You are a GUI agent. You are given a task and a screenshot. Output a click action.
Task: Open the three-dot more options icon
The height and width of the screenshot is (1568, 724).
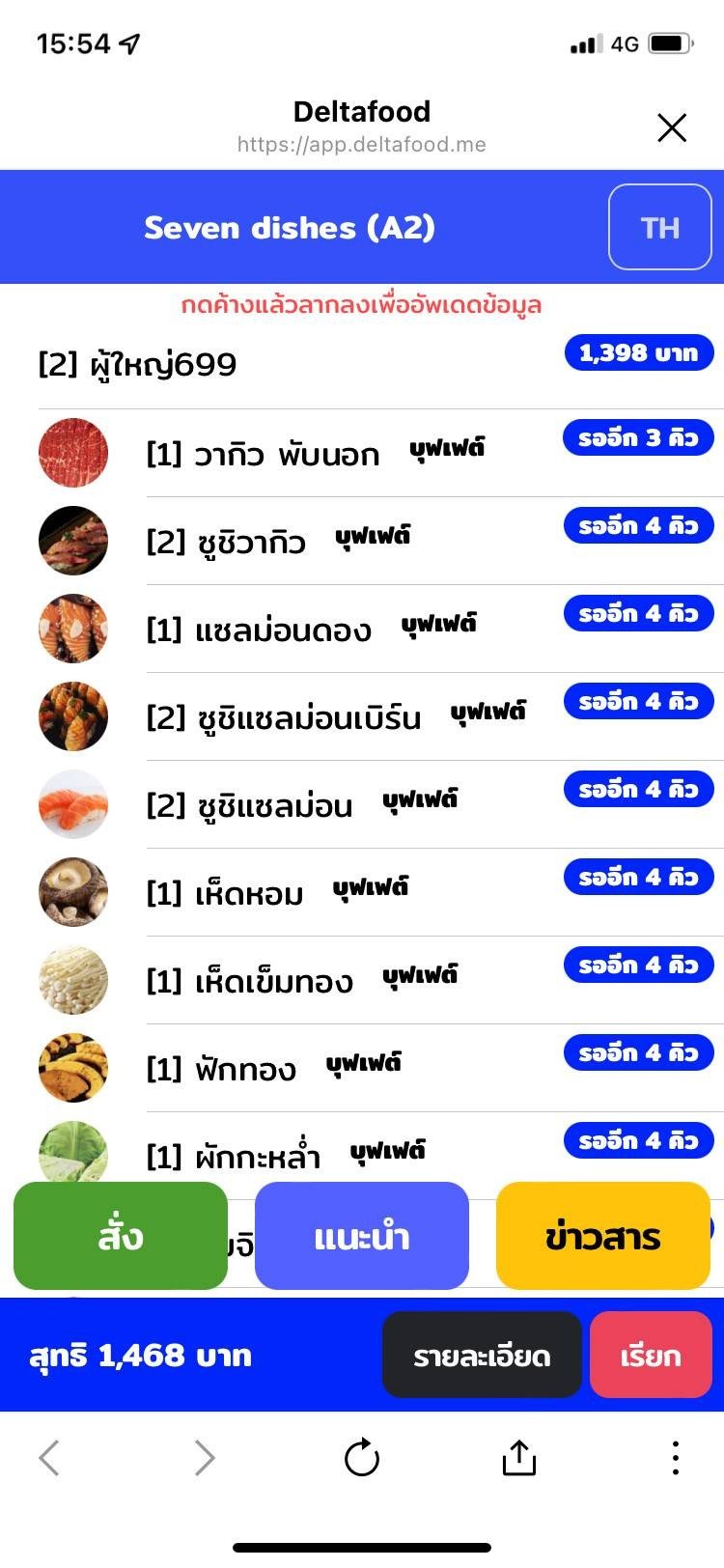[674, 1459]
